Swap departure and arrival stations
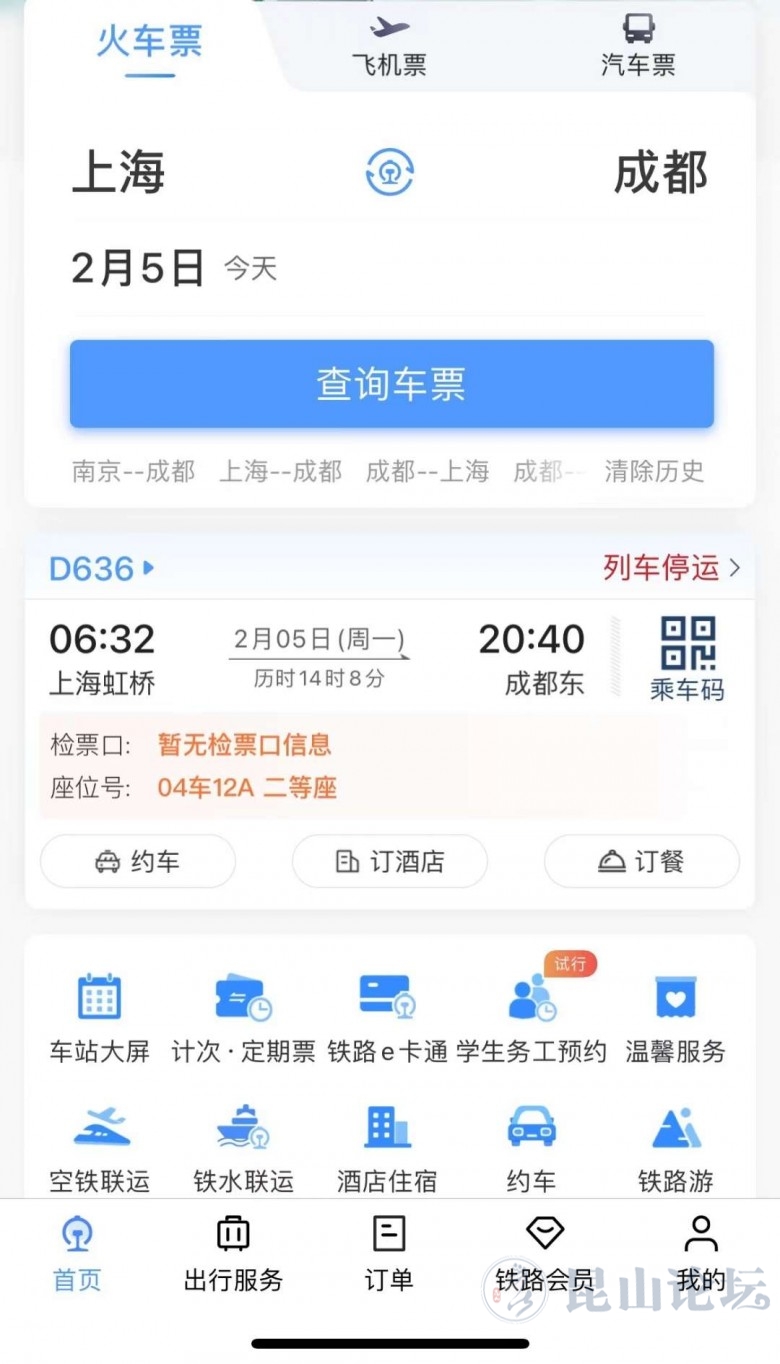This screenshot has height=1364, width=780. click(389, 173)
